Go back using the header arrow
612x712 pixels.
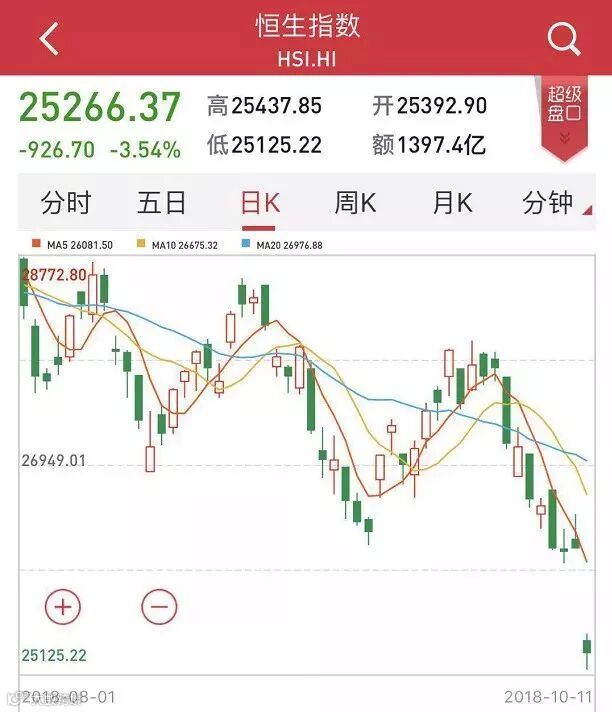coord(48,39)
